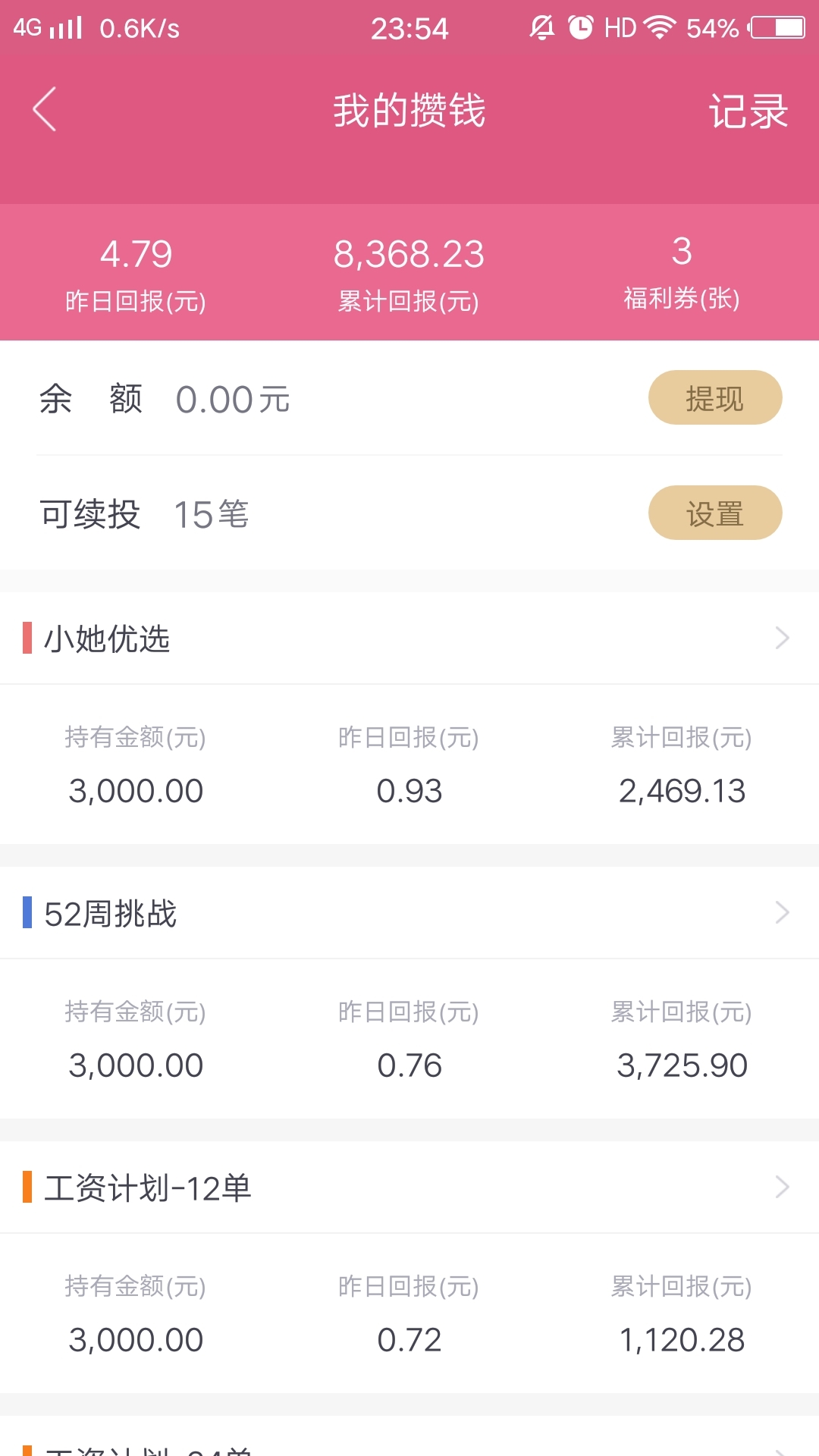
Task: Go back using the top-left arrow
Action: 45,110
